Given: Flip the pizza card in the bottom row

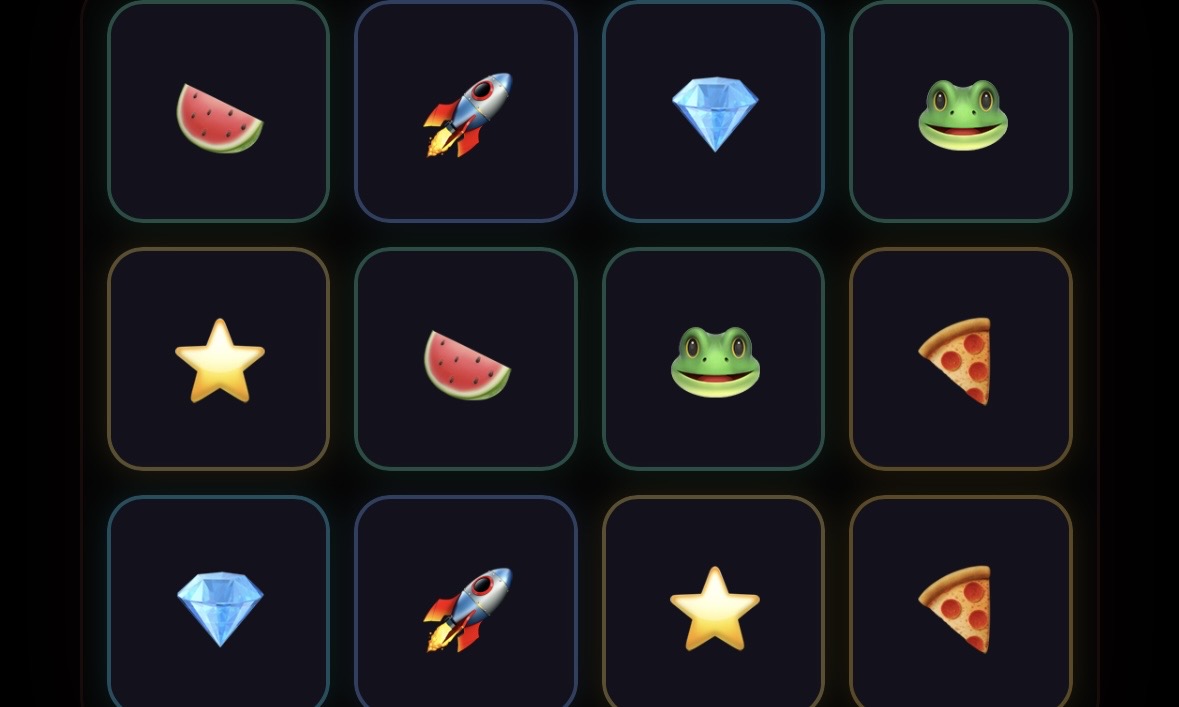Looking at the screenshot, I should click(961, 605).
